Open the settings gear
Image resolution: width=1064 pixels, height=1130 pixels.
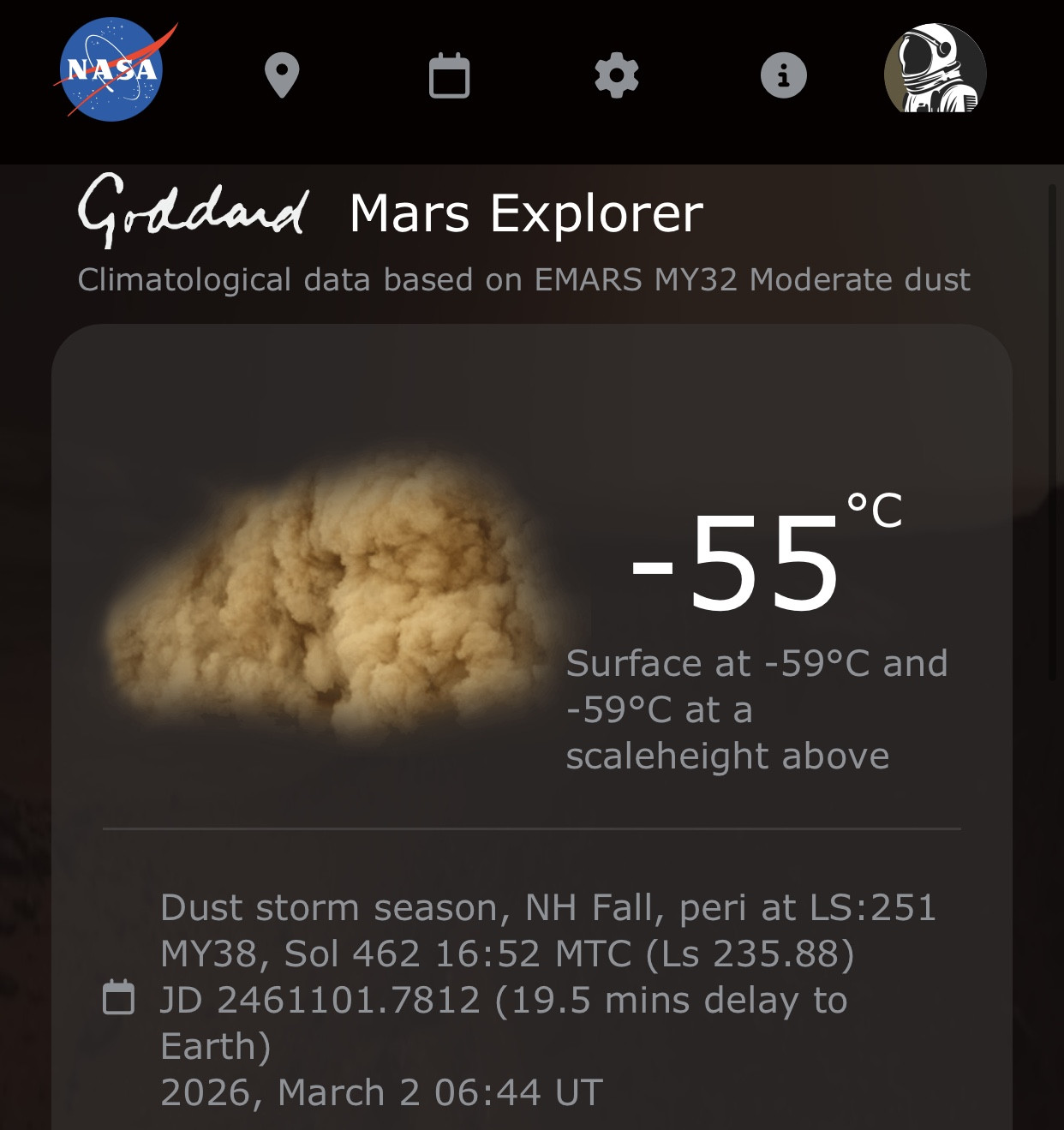[617, 76]
